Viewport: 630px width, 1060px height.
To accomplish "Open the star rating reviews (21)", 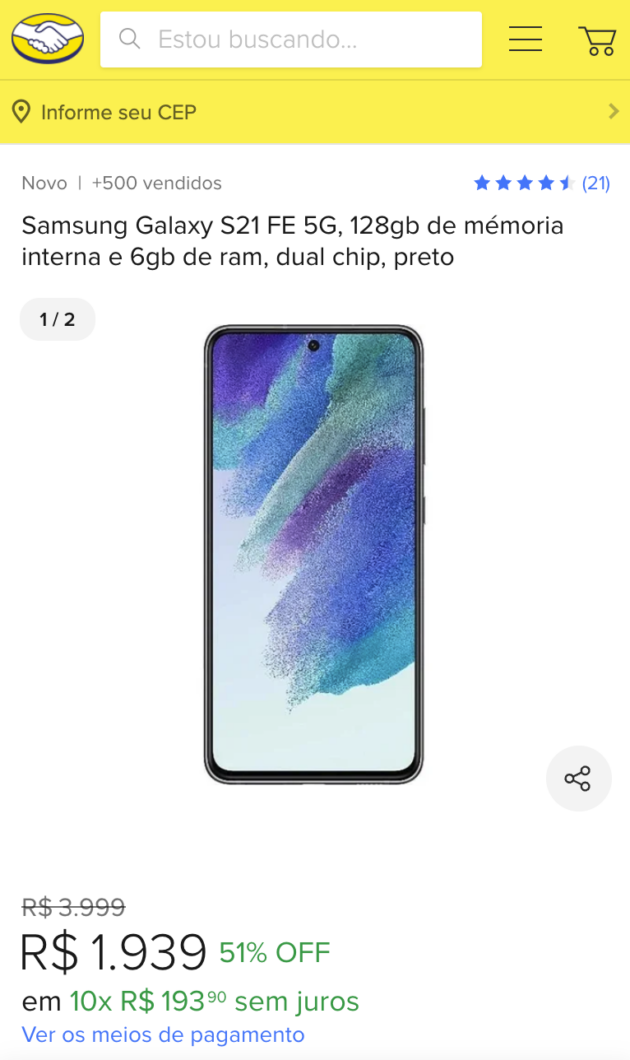I will pos(542,183).
